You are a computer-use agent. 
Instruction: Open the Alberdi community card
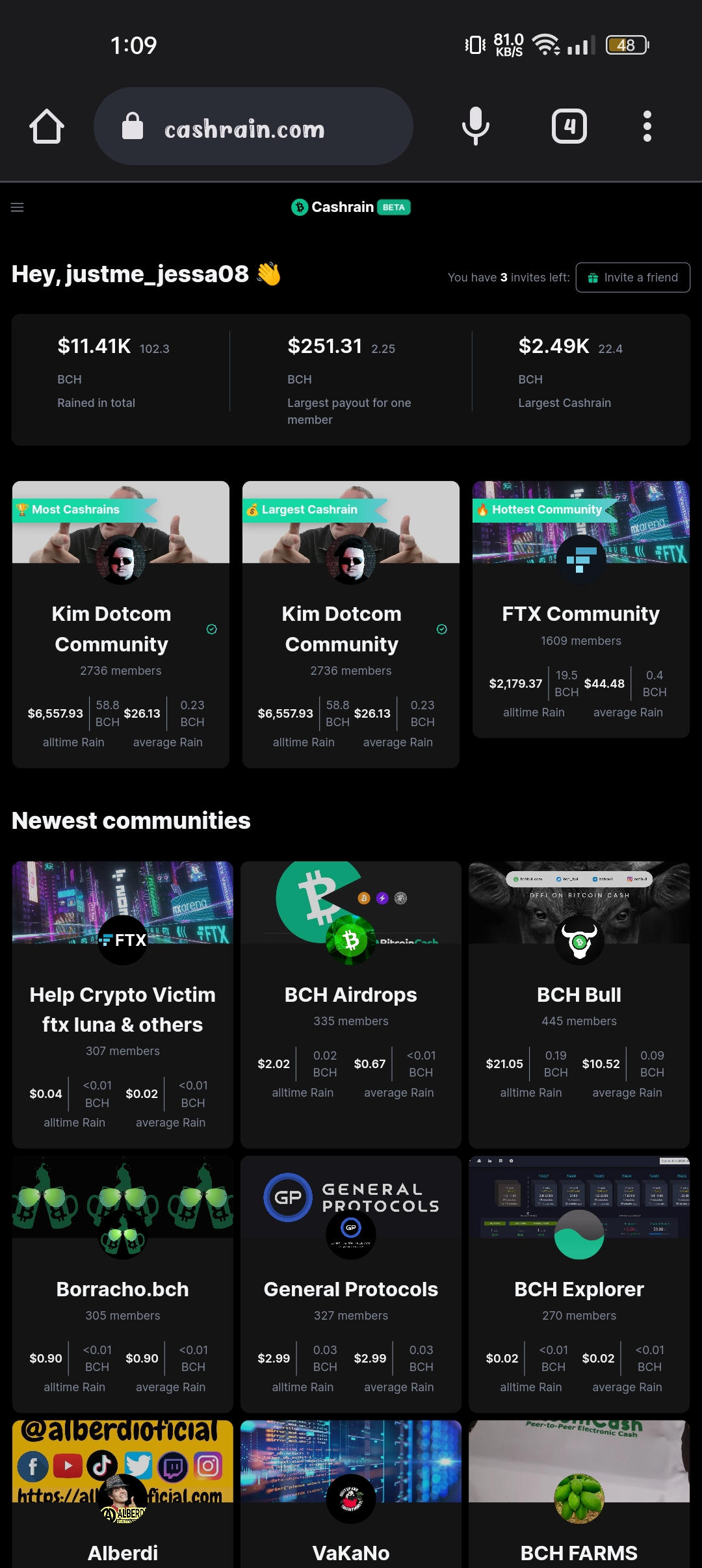[x=123, y=1494]
